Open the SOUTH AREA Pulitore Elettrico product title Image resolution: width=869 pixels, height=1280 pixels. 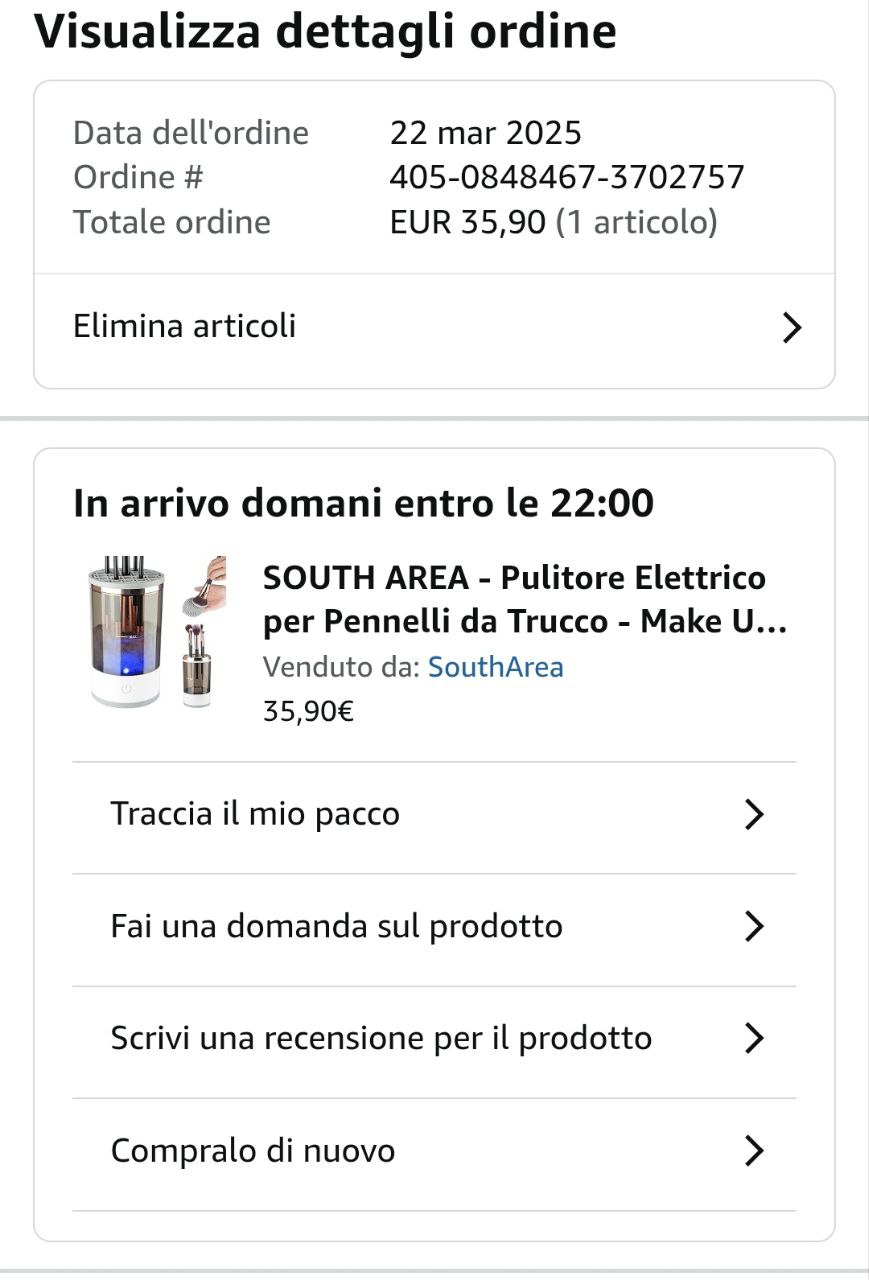[524, 600]
